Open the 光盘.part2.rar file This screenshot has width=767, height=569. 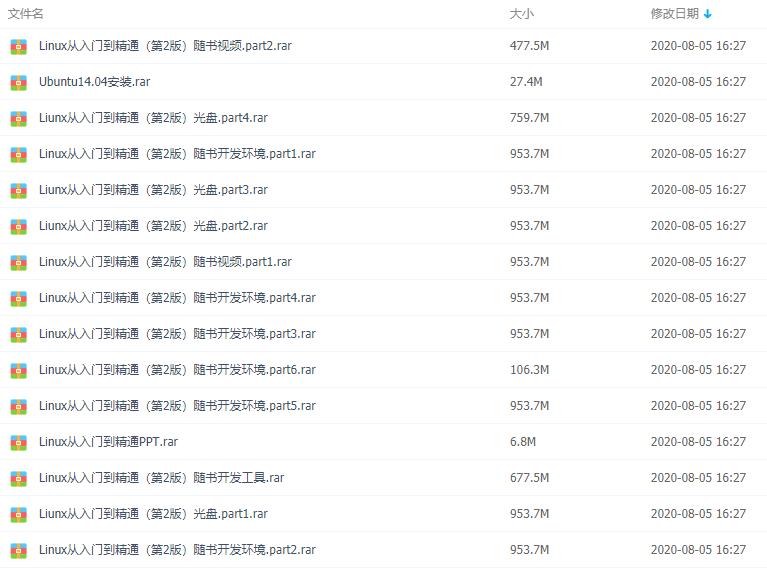point(153,226)
